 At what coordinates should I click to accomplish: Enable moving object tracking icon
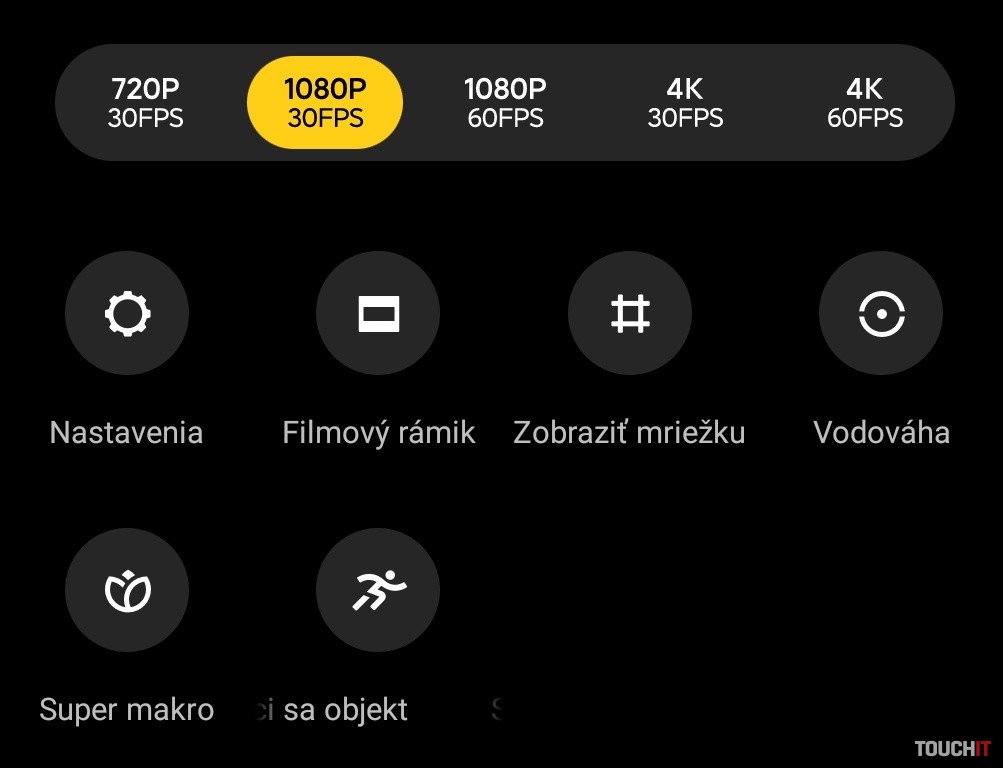pyautogui.click(x=378, y=590)
